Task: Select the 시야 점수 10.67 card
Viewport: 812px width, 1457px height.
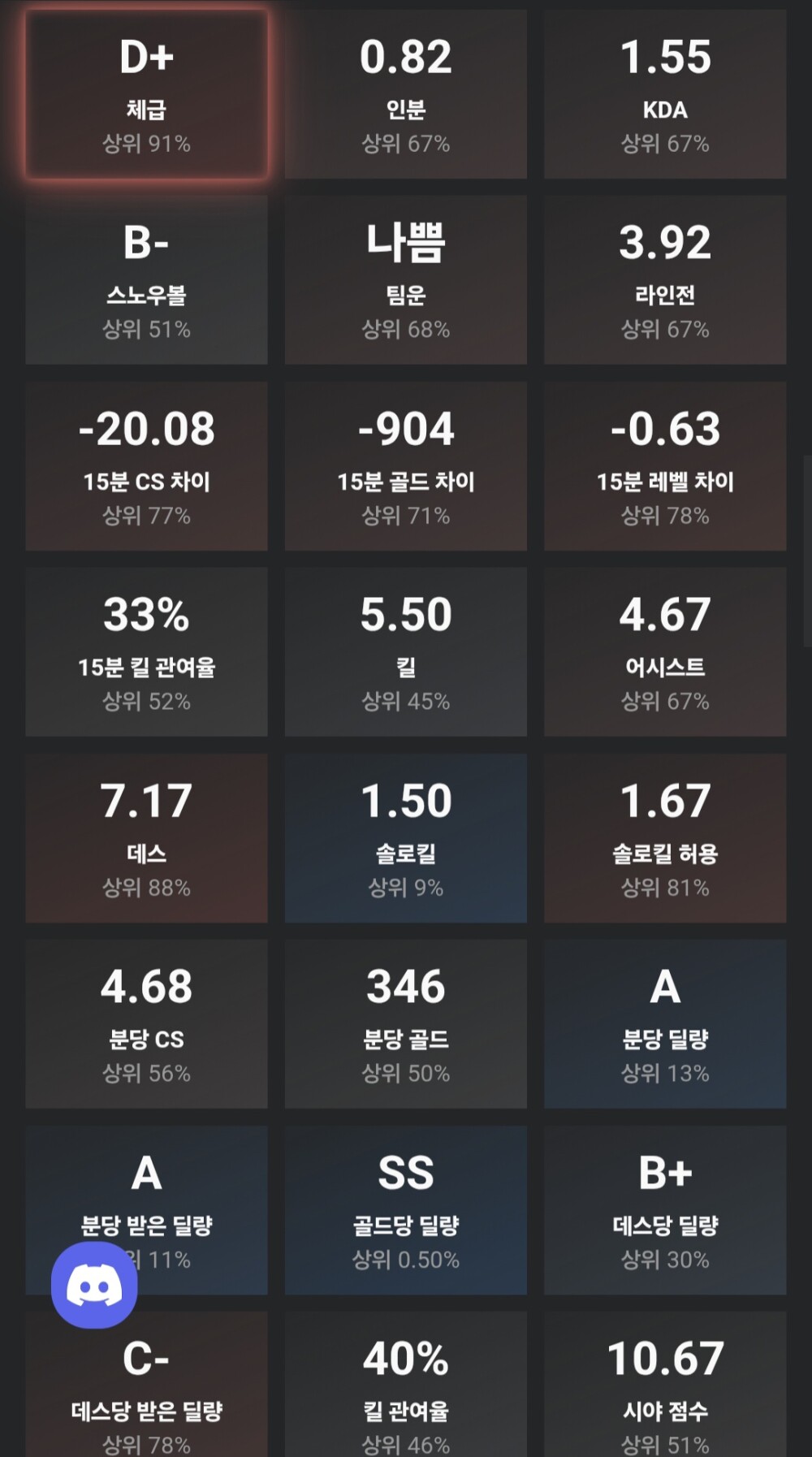Action: point(665,1389)
